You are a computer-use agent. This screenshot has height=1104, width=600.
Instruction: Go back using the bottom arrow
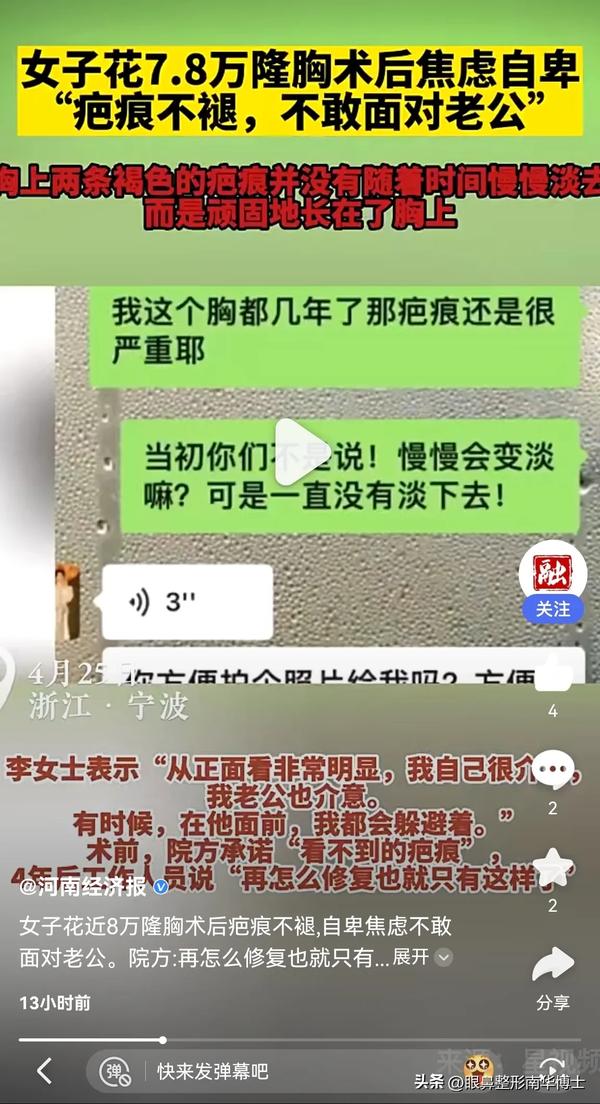(x=44, y=1071)
